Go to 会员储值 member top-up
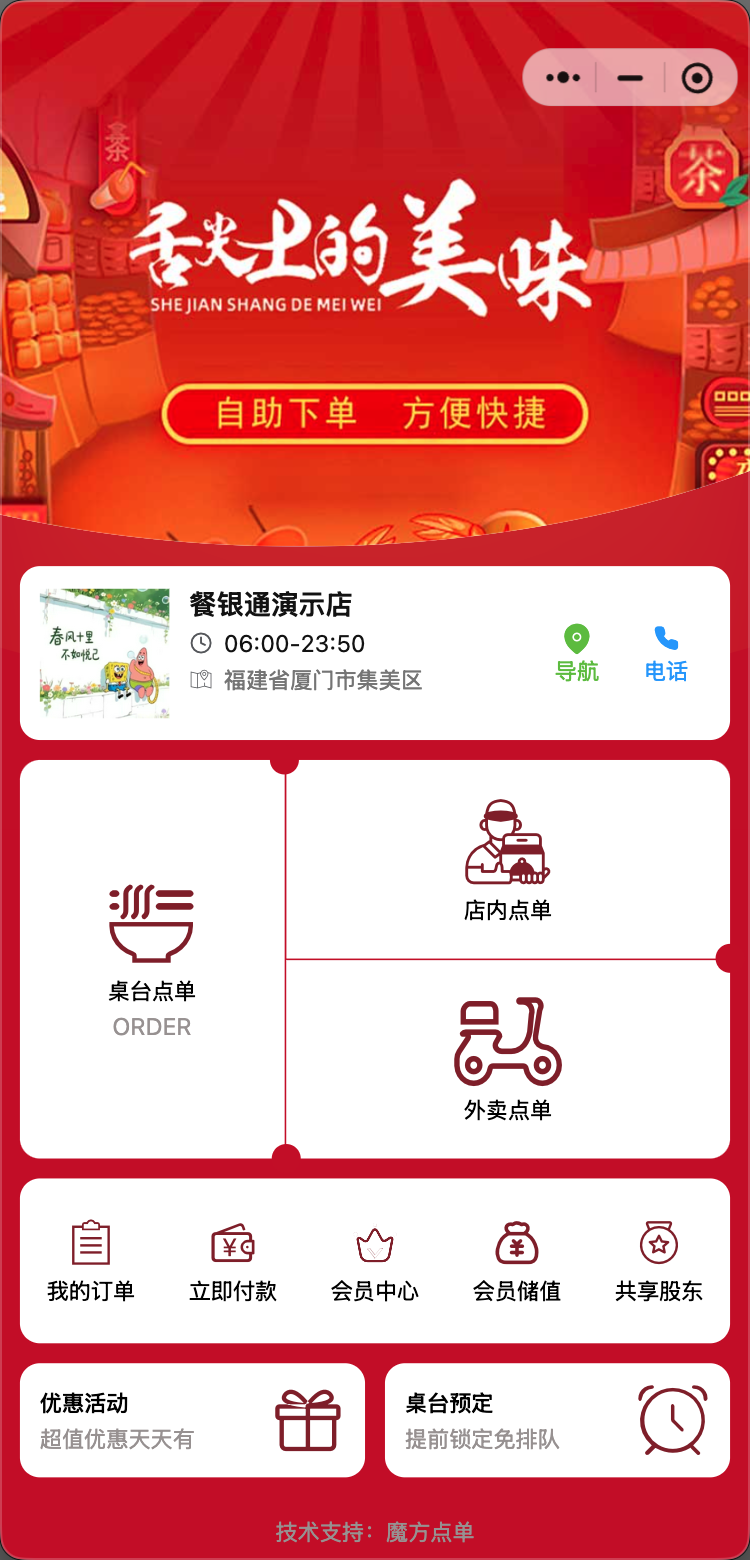 (517, 1260)
